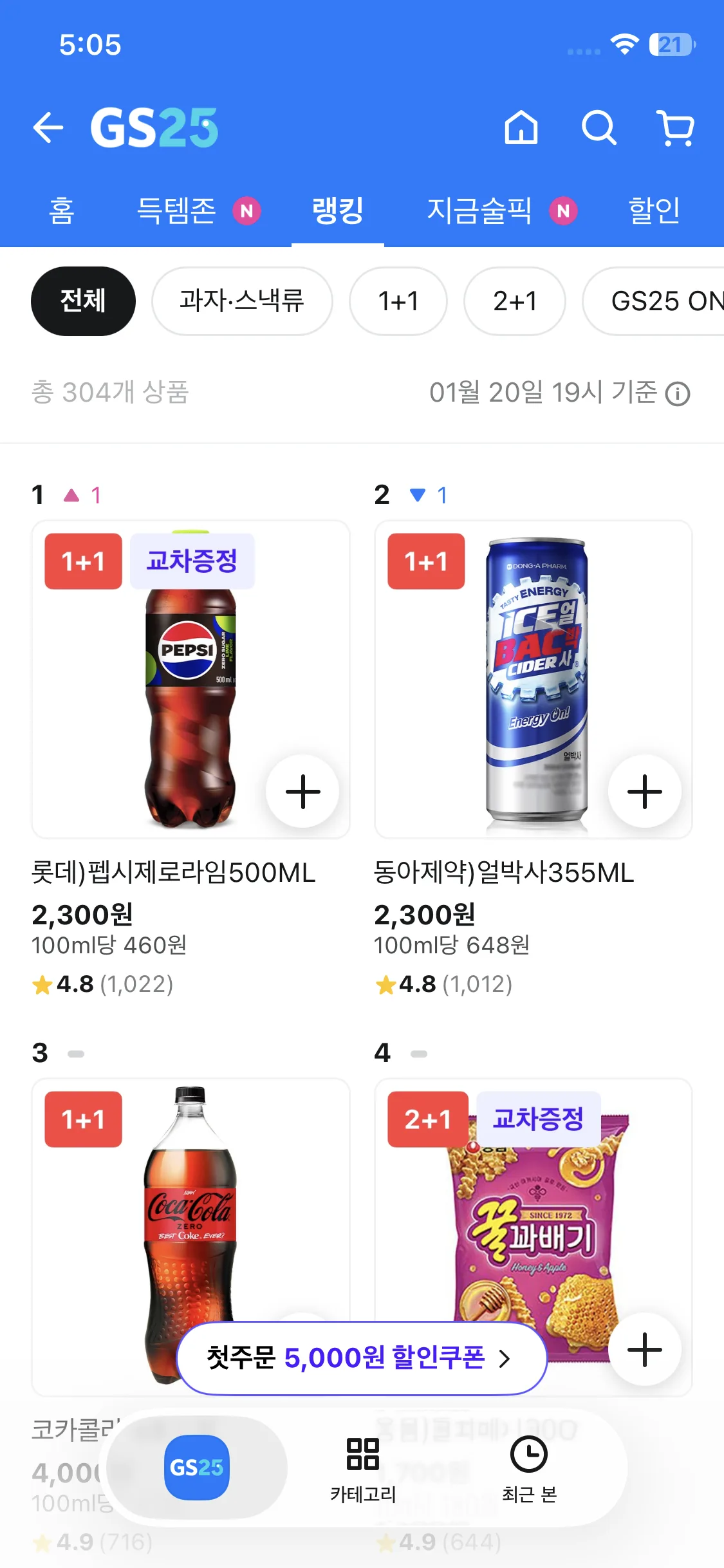
Task: Open the home icon in header
Action: [x=521, y=127]
